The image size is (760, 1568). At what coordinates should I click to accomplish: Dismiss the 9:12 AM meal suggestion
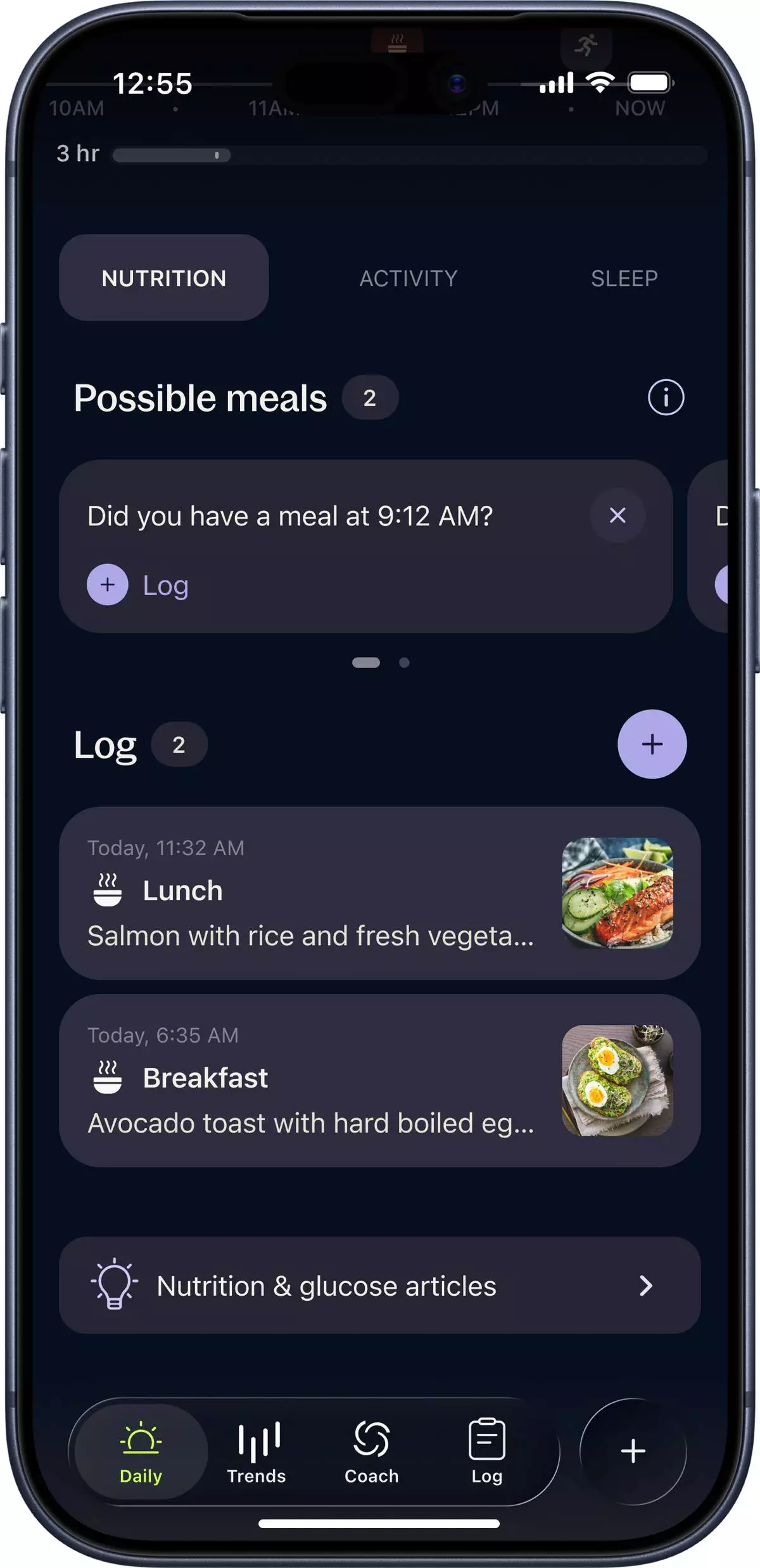point(617,515)
